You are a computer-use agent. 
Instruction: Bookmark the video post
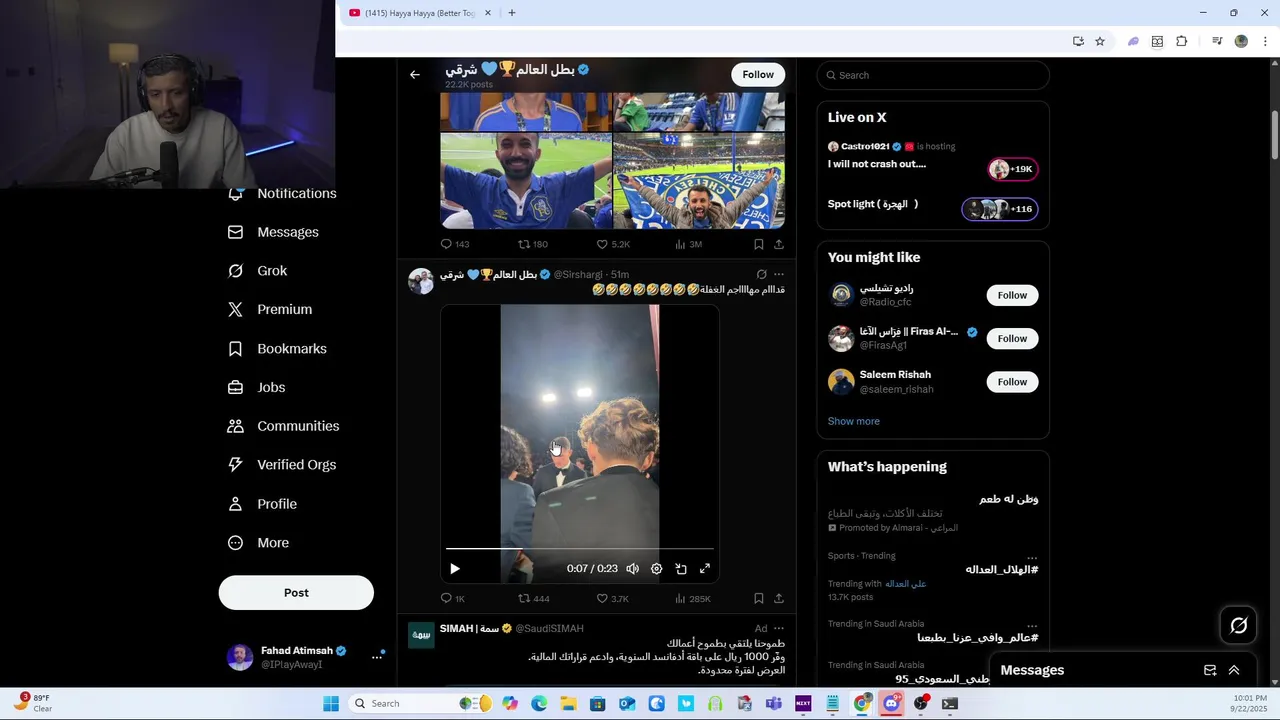coord(758,598)
